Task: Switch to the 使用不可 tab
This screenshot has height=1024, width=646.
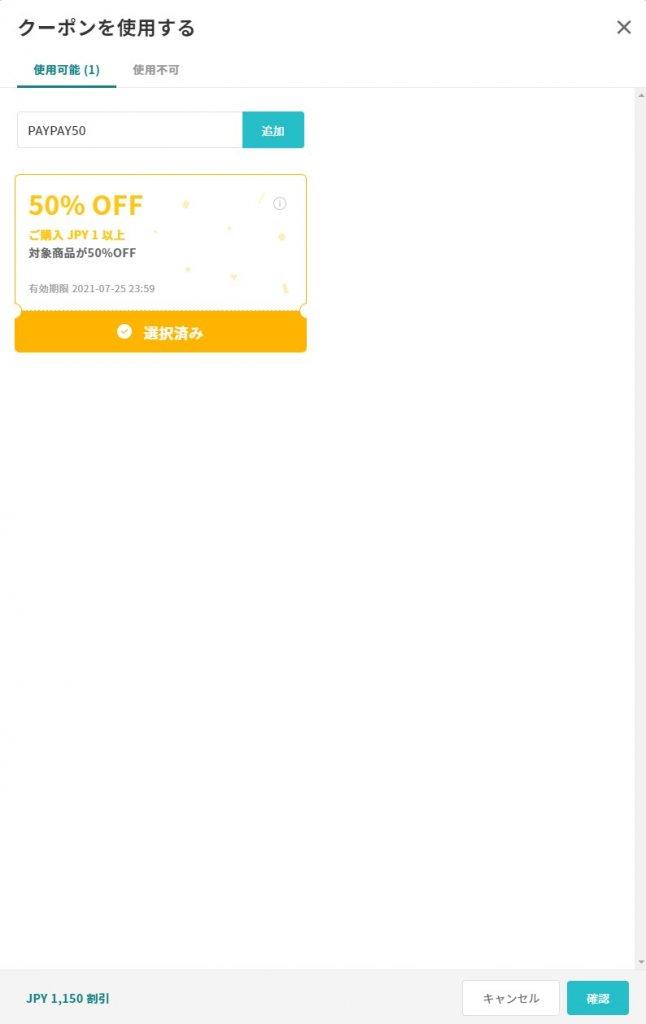Action: tap(156, 70)
